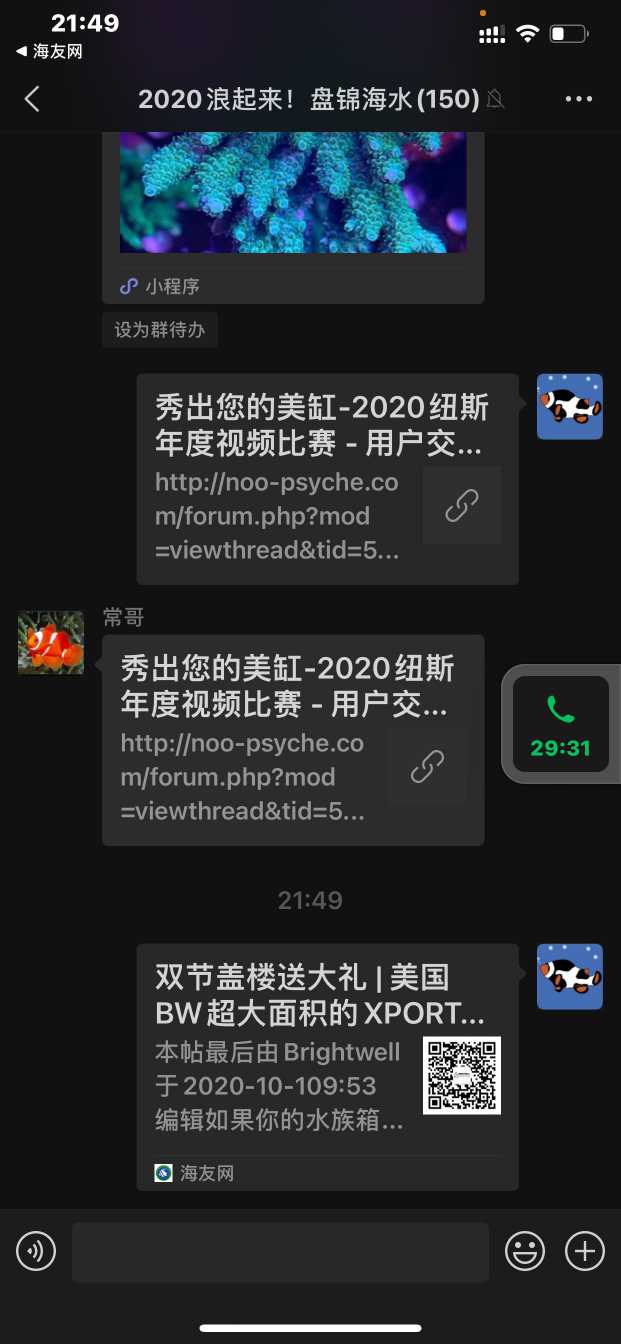
Task: Go back to the chat list
Action: click(x=32, y=98)
